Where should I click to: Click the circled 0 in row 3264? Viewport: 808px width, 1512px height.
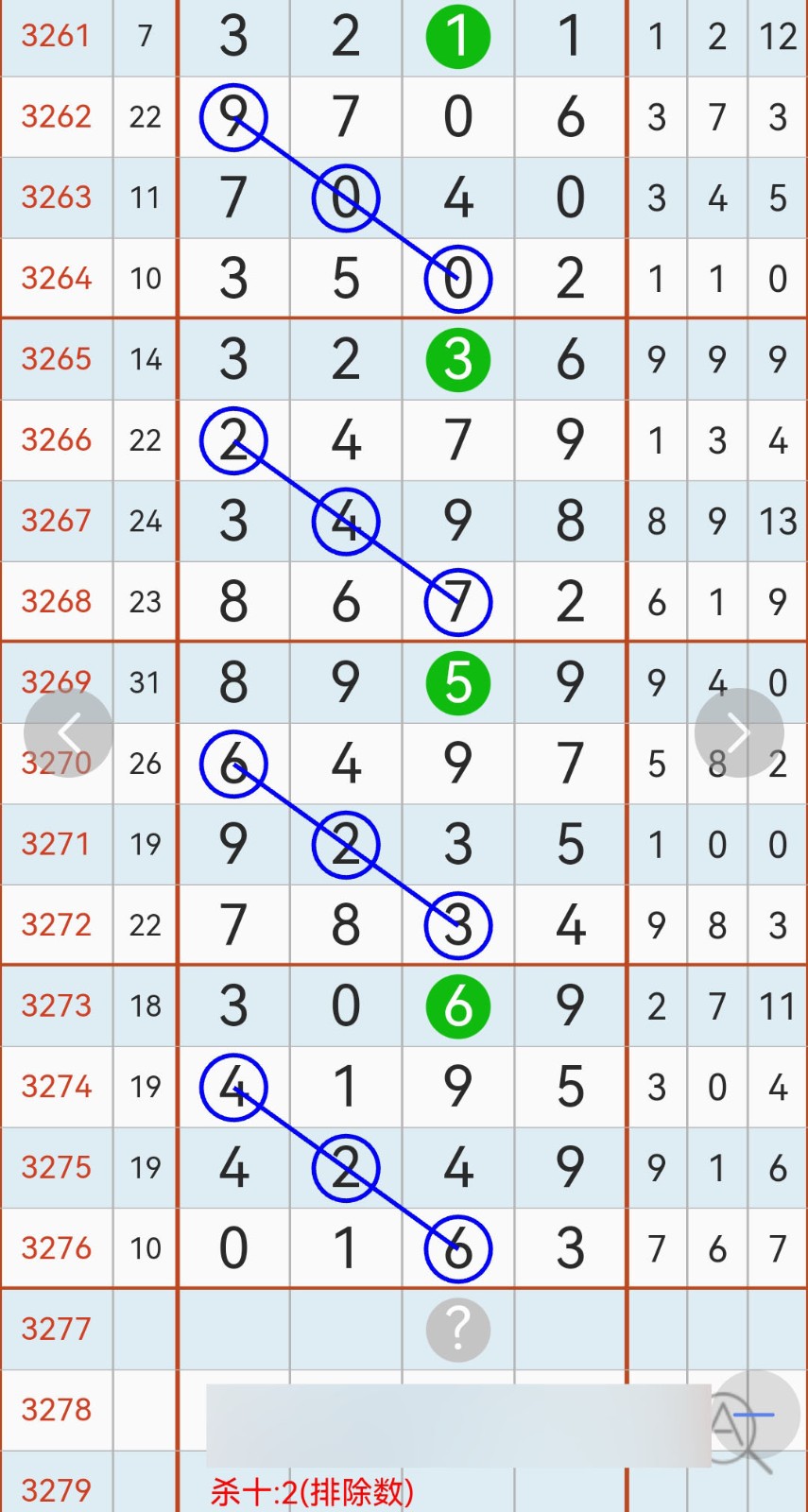point(457,278)
